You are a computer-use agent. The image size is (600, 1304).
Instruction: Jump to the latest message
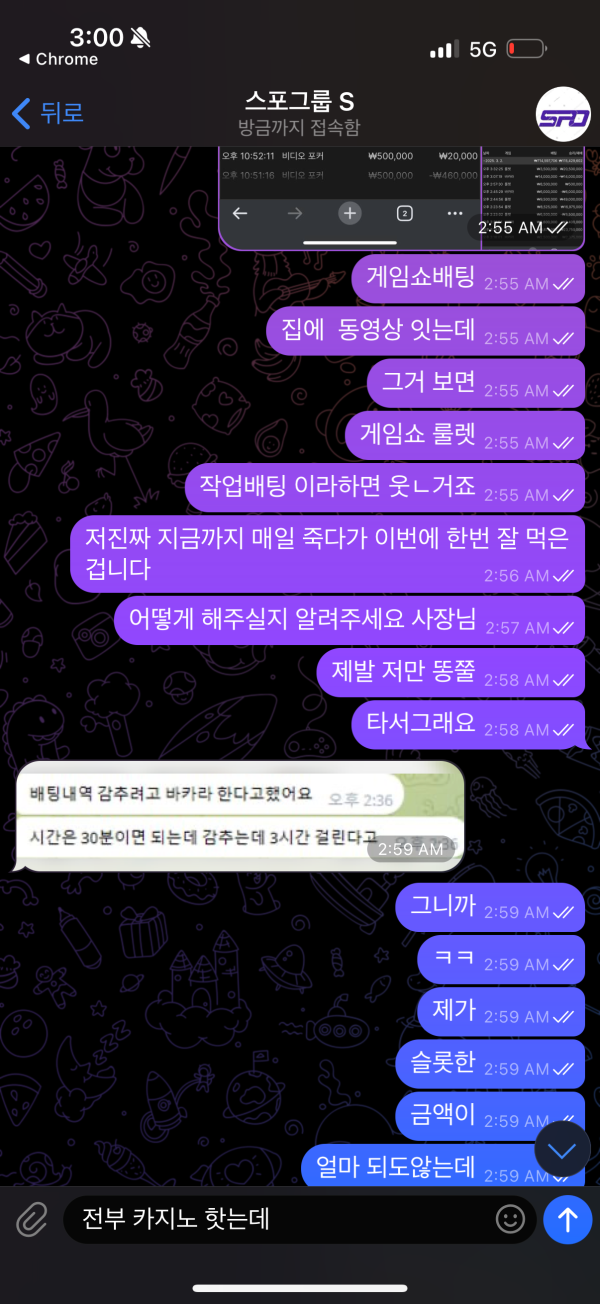tap(563, 1149)
